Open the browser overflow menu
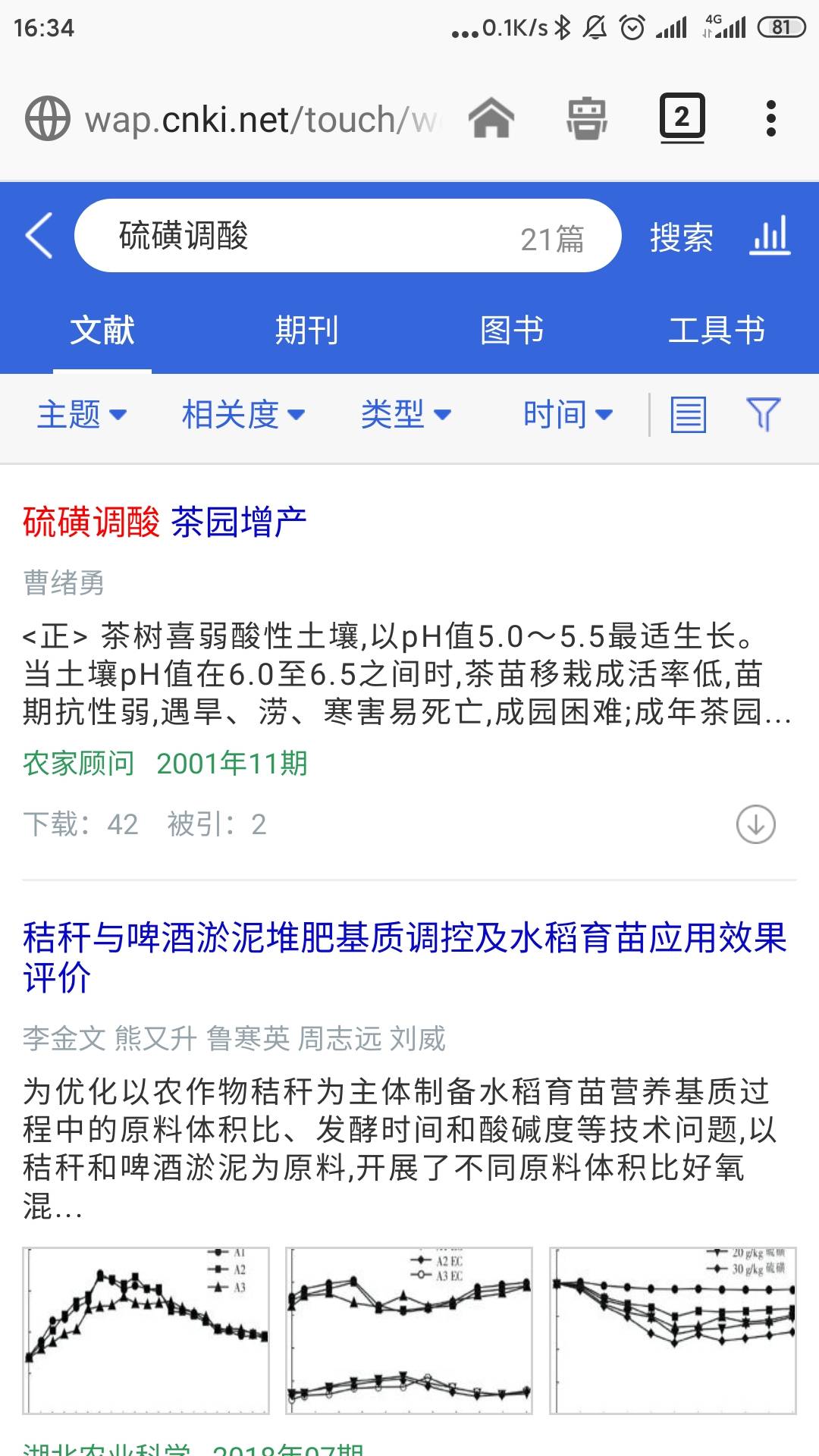 click(x=771, y=118)
